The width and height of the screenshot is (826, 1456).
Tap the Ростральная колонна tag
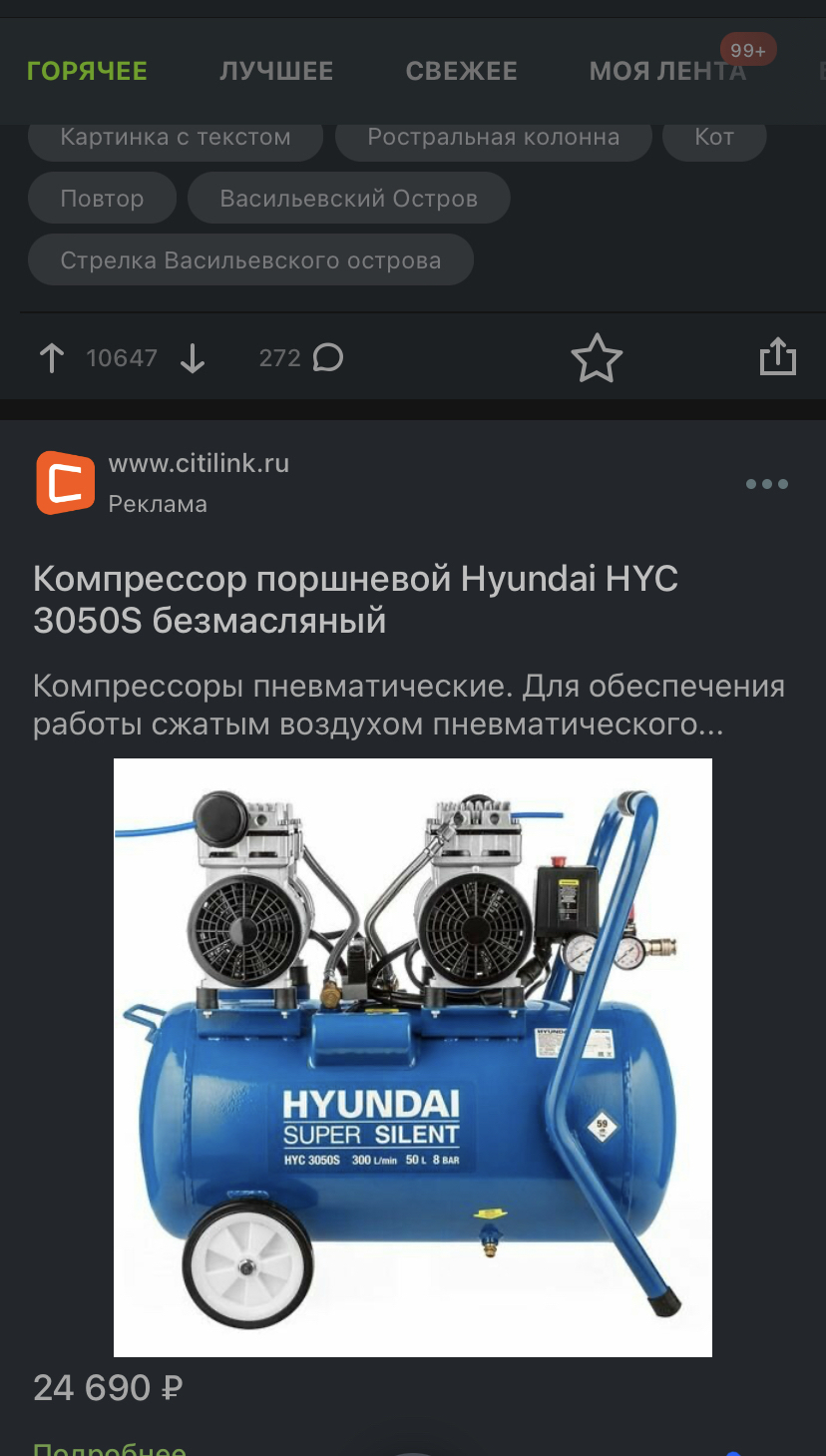(493, 138)
